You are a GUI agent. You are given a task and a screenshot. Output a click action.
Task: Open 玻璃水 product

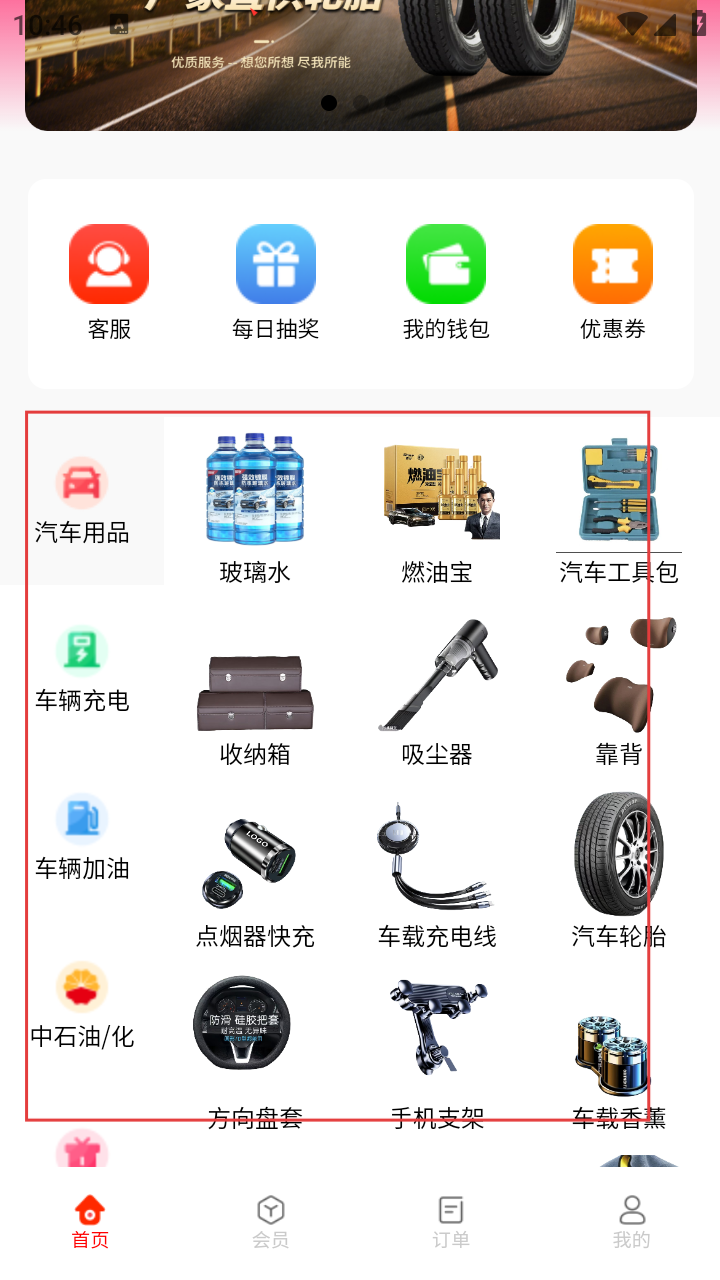click(255, 507)
